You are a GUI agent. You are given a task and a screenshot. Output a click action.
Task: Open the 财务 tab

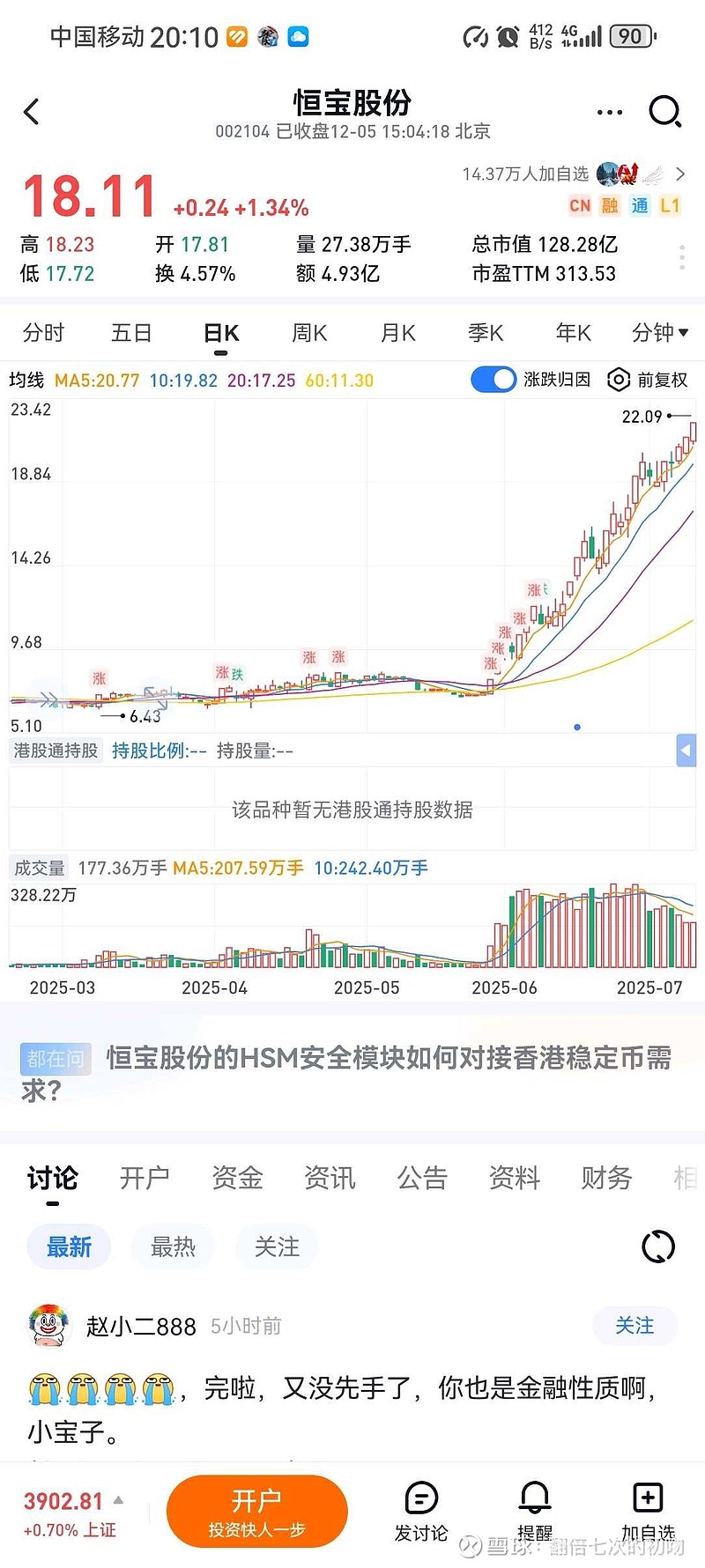[605, 1178]
